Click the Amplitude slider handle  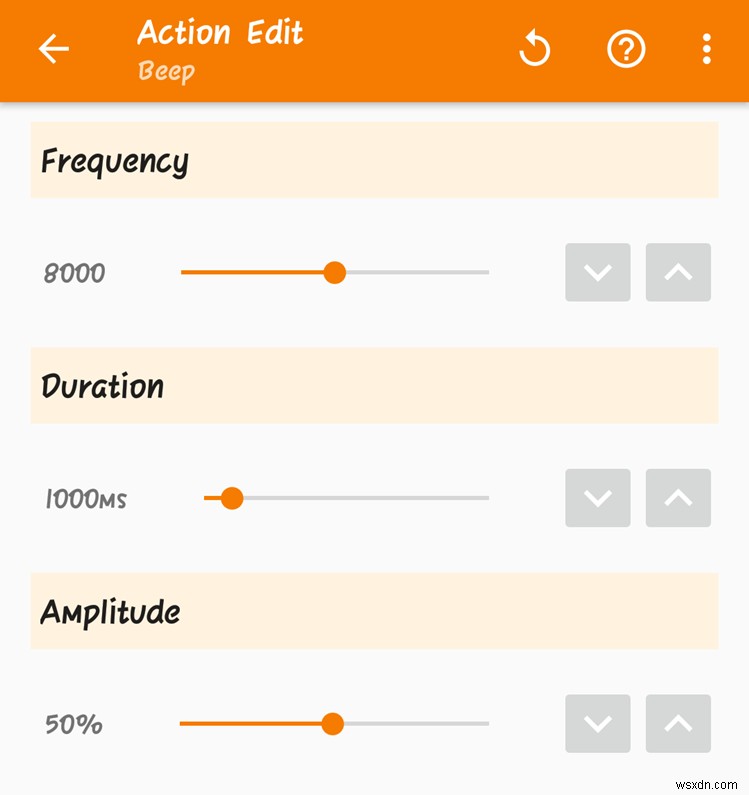click(333, 724)
